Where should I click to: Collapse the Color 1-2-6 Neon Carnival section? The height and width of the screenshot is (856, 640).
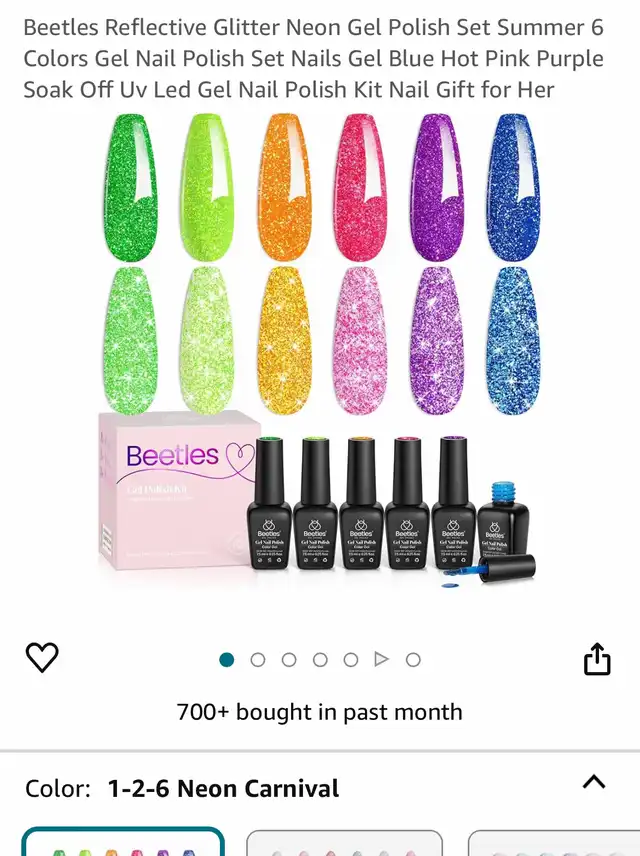(x=593, y=782)
